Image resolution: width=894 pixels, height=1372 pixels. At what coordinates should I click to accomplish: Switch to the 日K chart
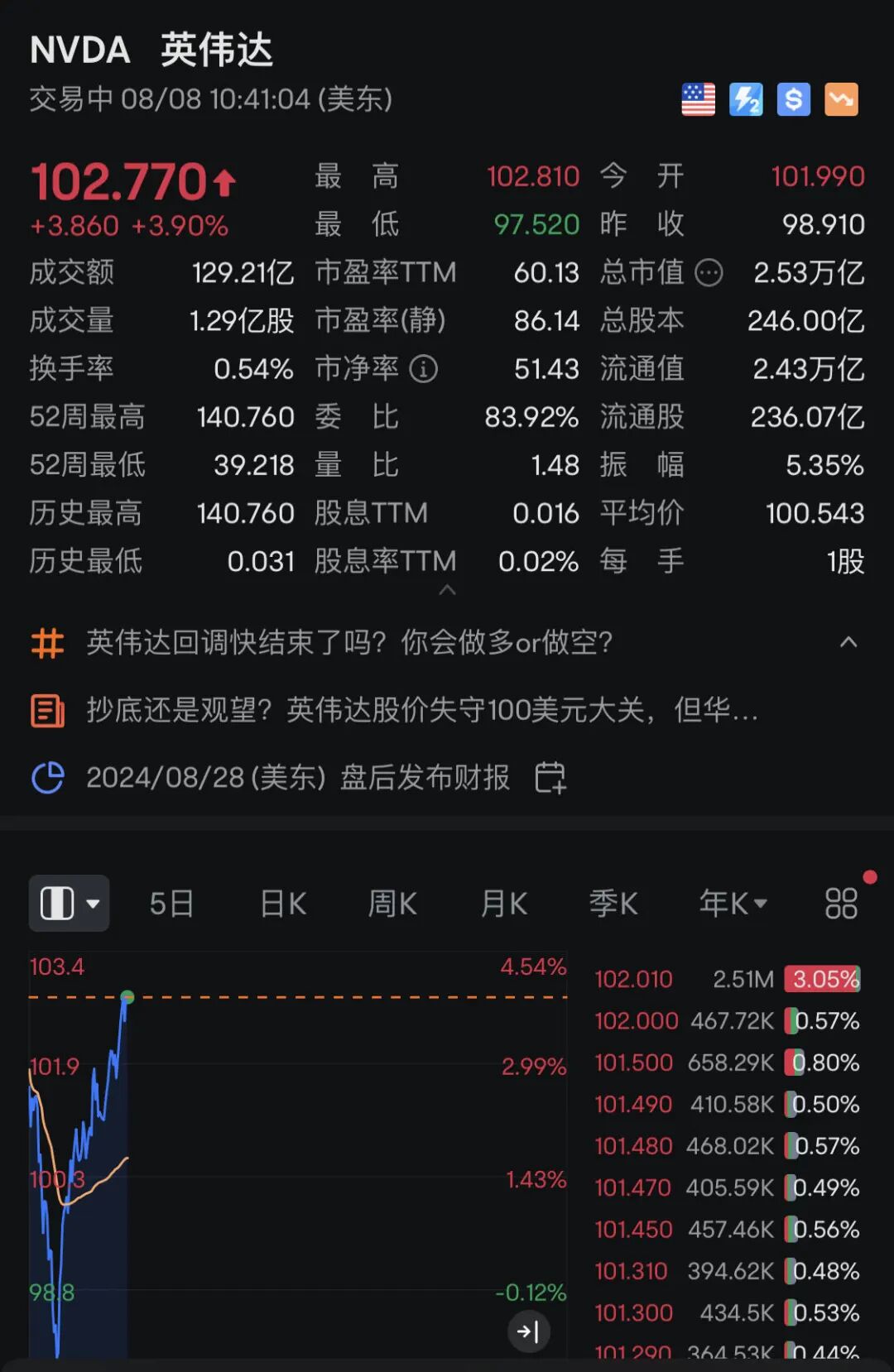click(x=283, y=904)
